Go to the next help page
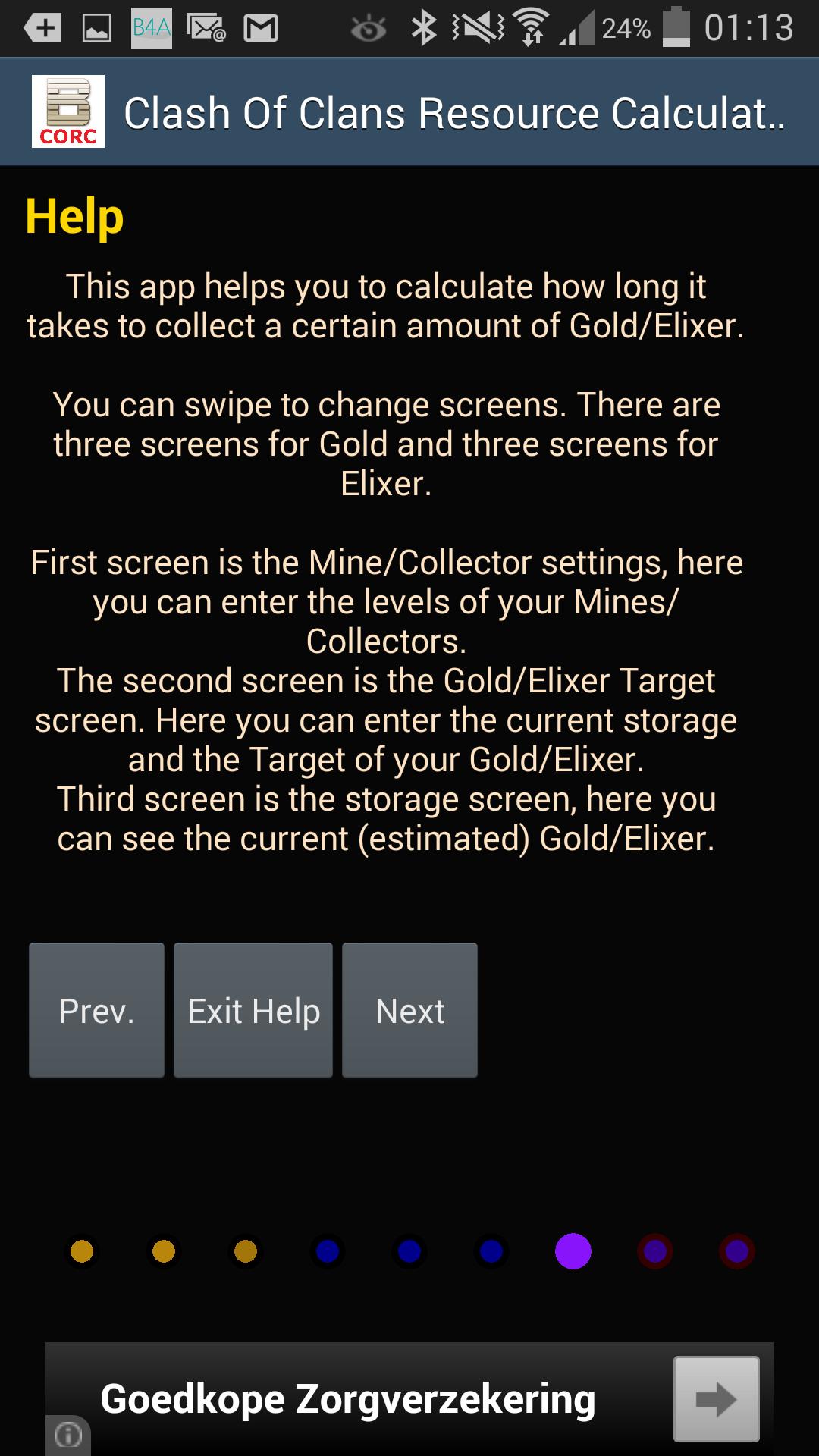Screen dimensions: 819x1456 pos(409,1010)
